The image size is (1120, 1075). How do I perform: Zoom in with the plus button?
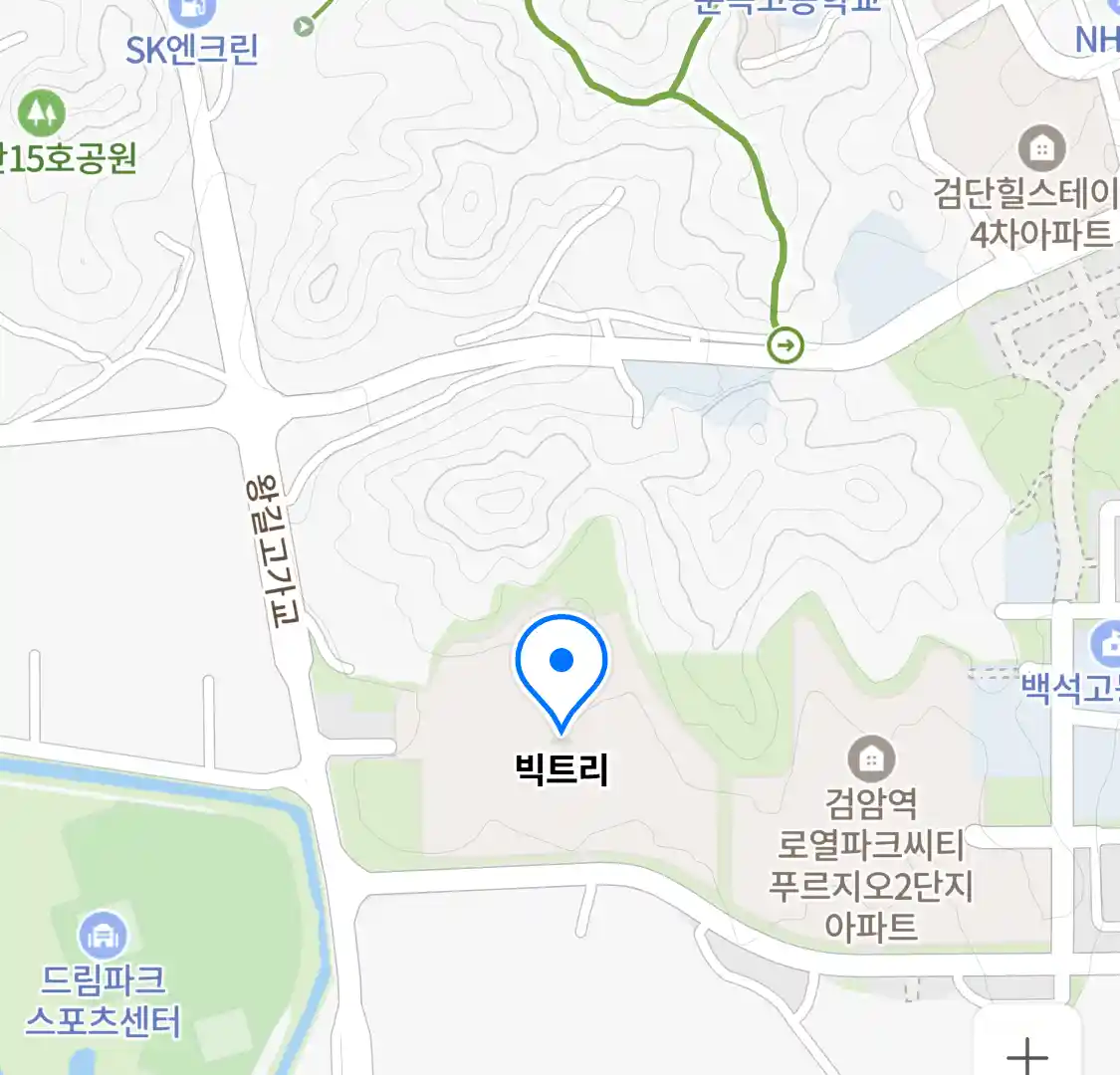(x=1027, y=1050)
